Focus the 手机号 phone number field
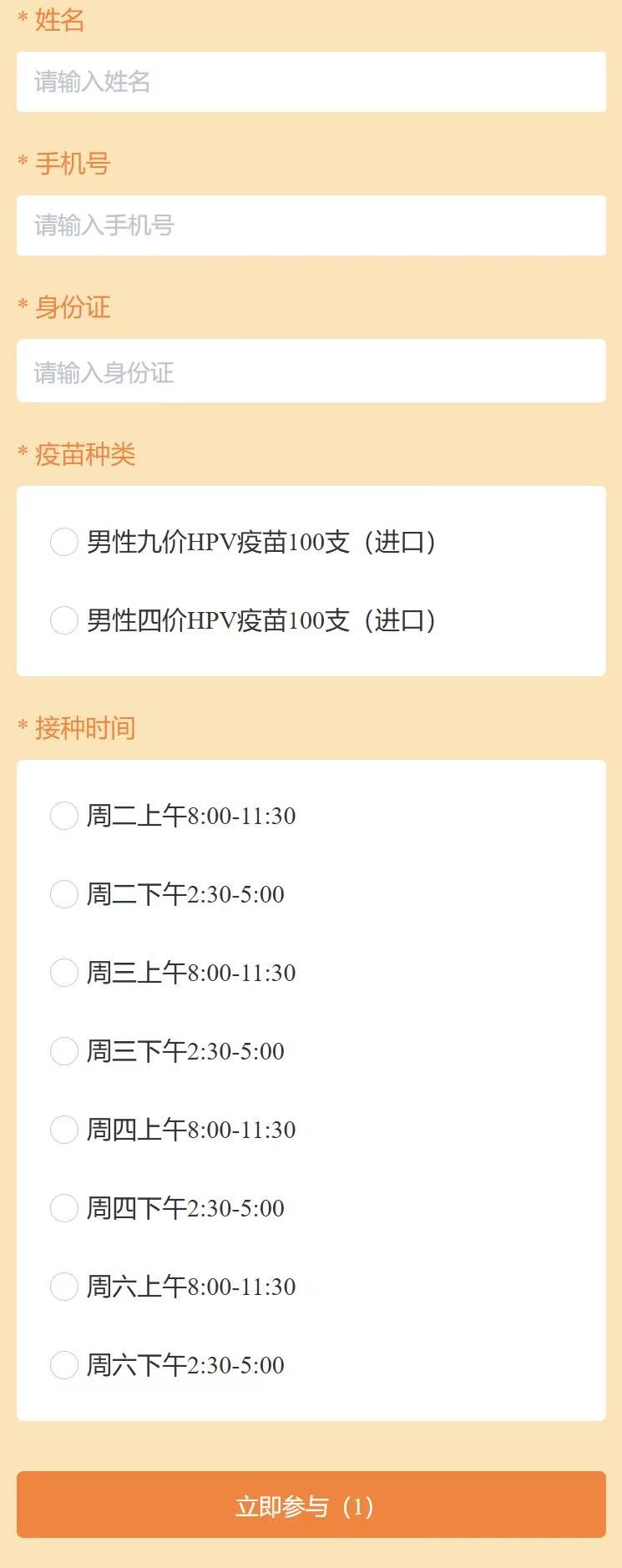This screenshot has height=1568, width=622. tap(311, 225)
